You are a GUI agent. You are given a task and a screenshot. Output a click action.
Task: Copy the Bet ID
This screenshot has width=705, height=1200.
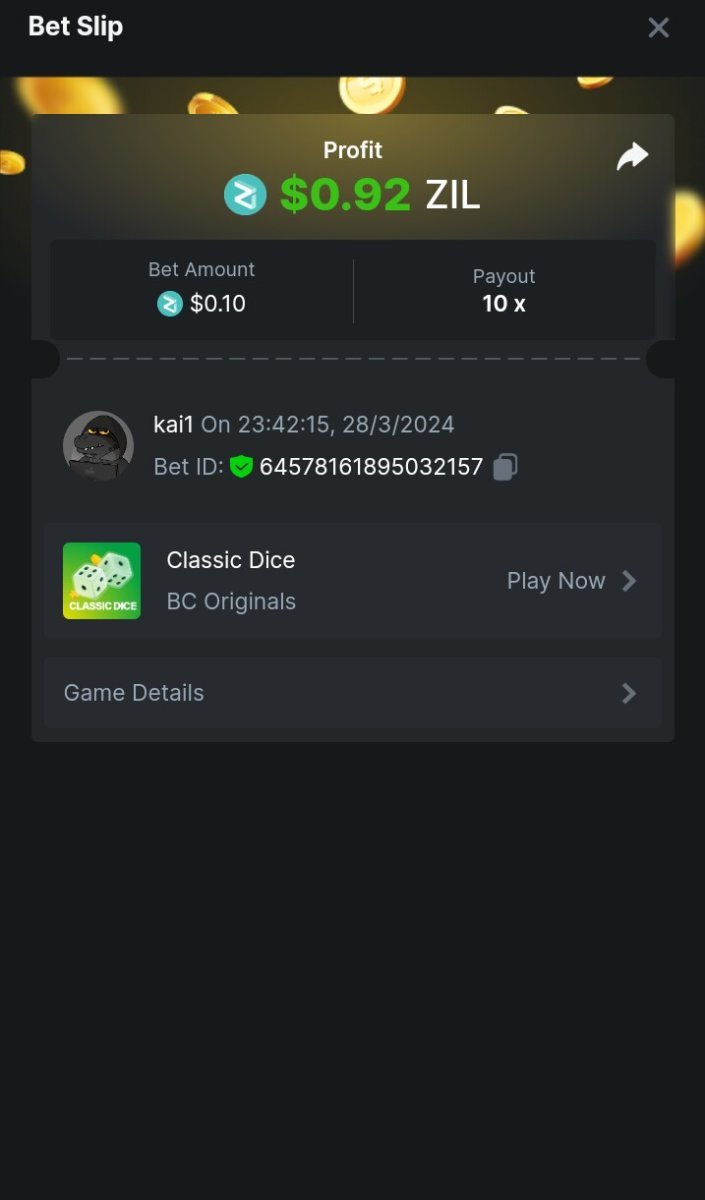click(x=505, y=467)
